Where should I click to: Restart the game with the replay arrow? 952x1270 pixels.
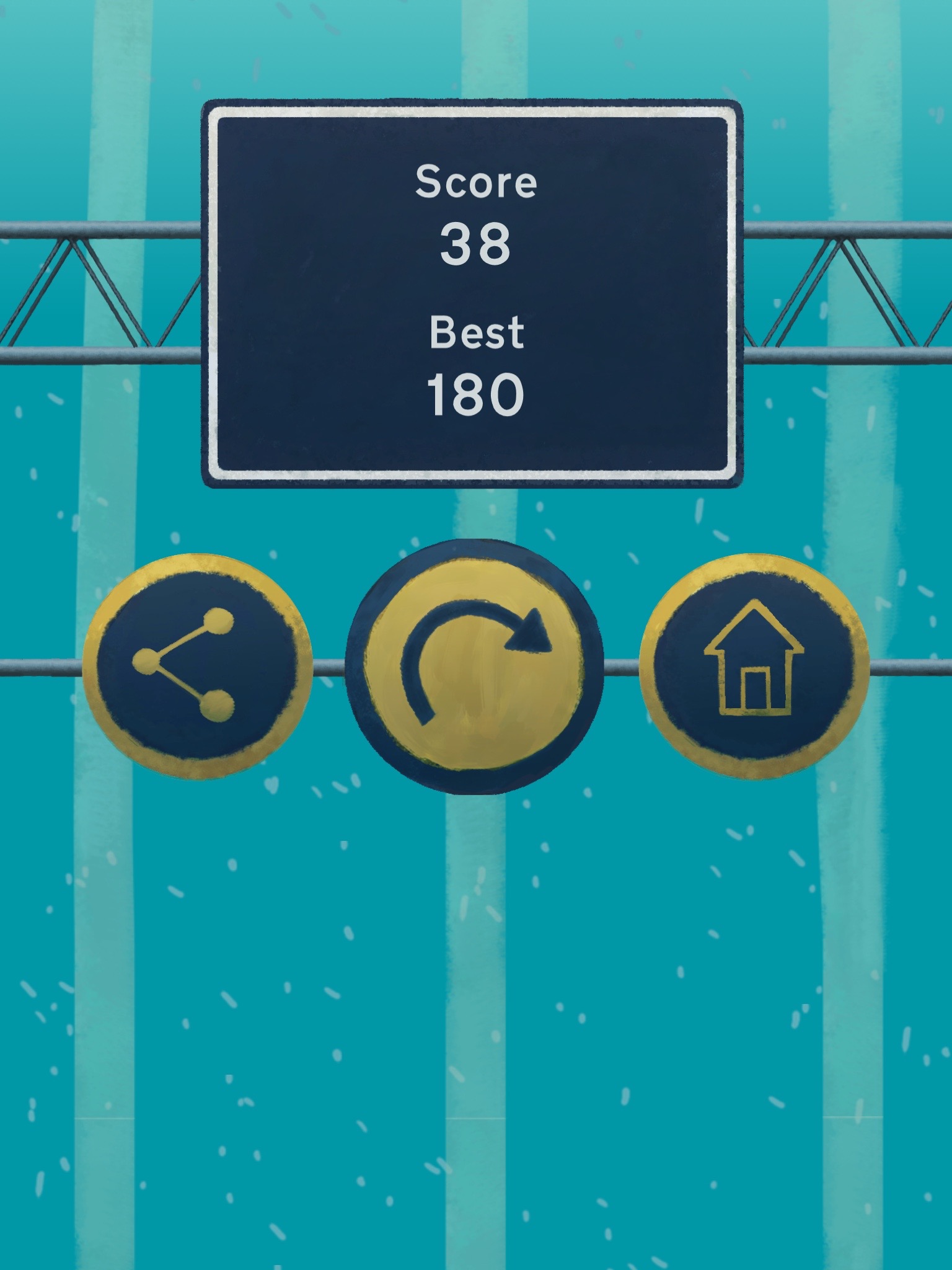(475, 667)
